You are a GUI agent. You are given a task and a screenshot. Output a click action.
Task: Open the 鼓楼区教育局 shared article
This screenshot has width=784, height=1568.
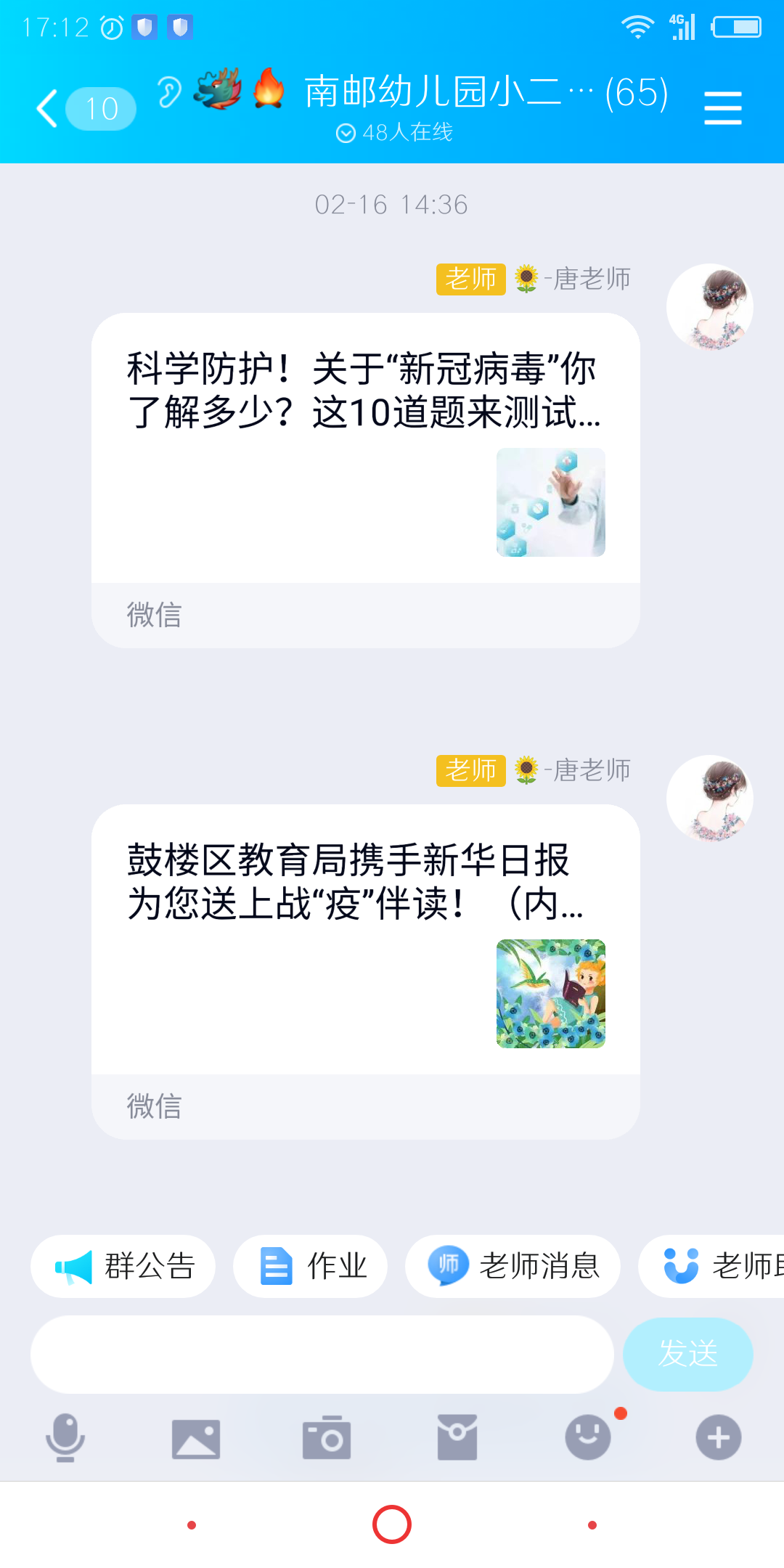366,971
